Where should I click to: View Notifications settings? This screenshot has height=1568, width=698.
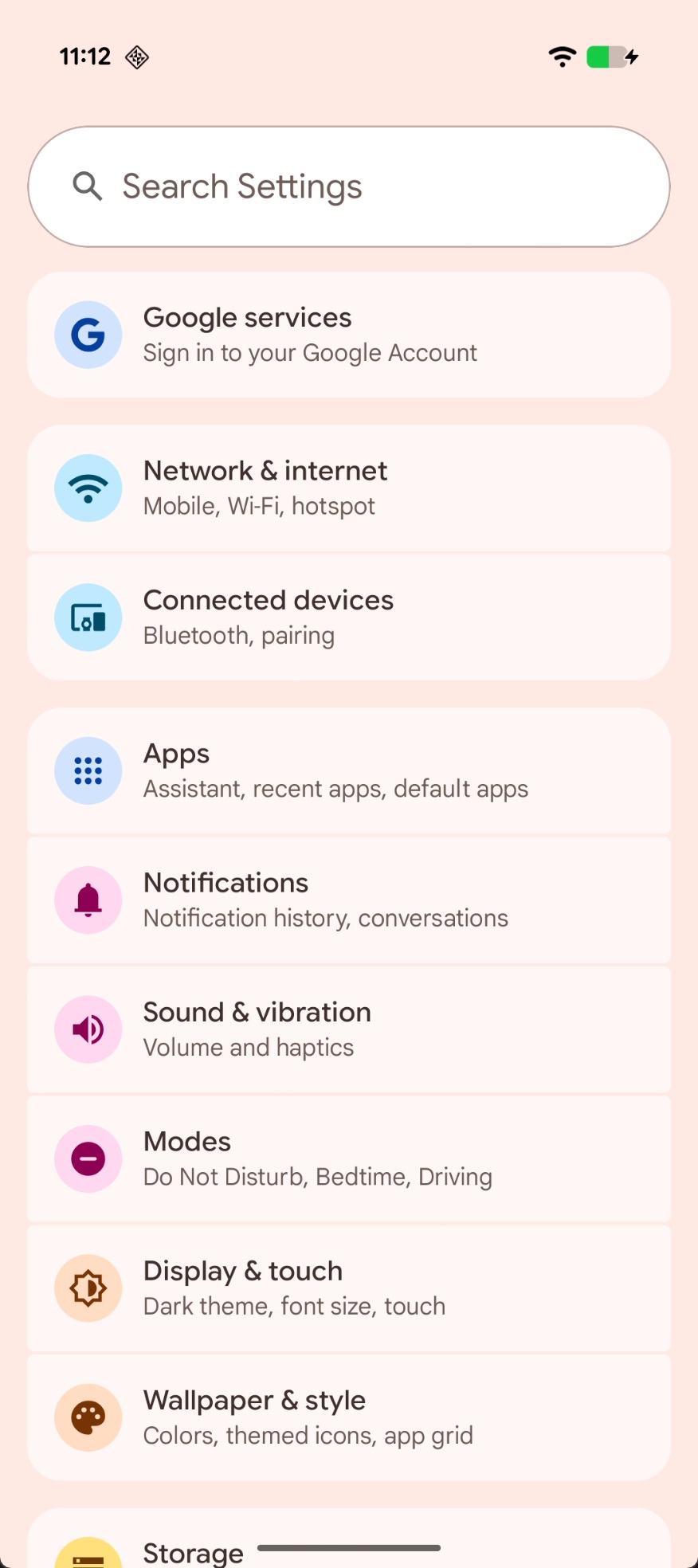[x=349, y=900]
